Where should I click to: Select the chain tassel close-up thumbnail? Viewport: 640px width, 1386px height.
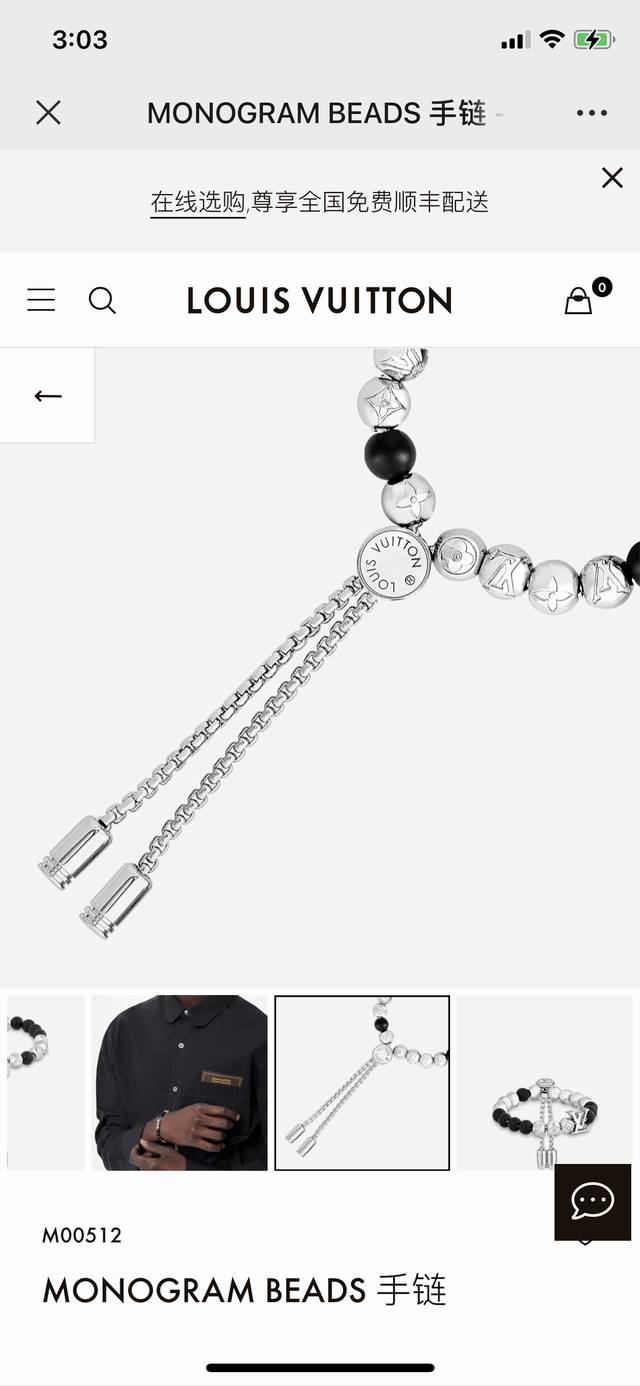(x=362, y=1082)
